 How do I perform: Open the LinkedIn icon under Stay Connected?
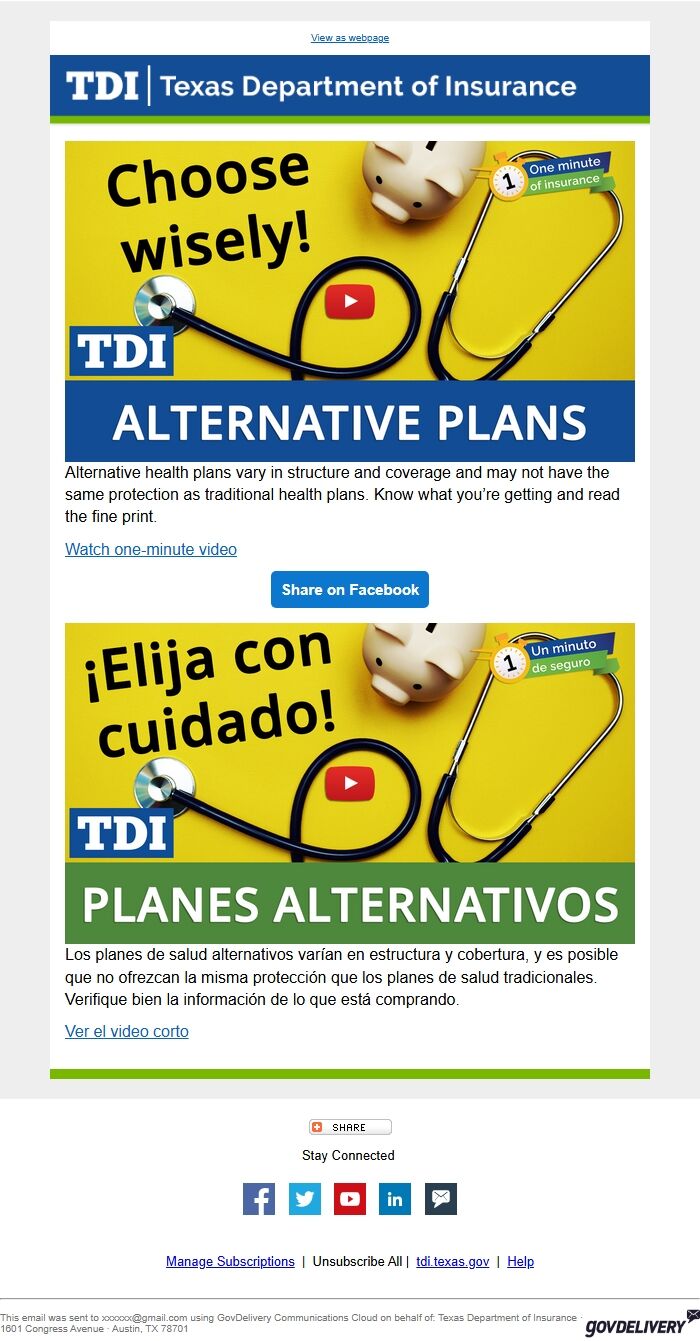[395, 1199]
